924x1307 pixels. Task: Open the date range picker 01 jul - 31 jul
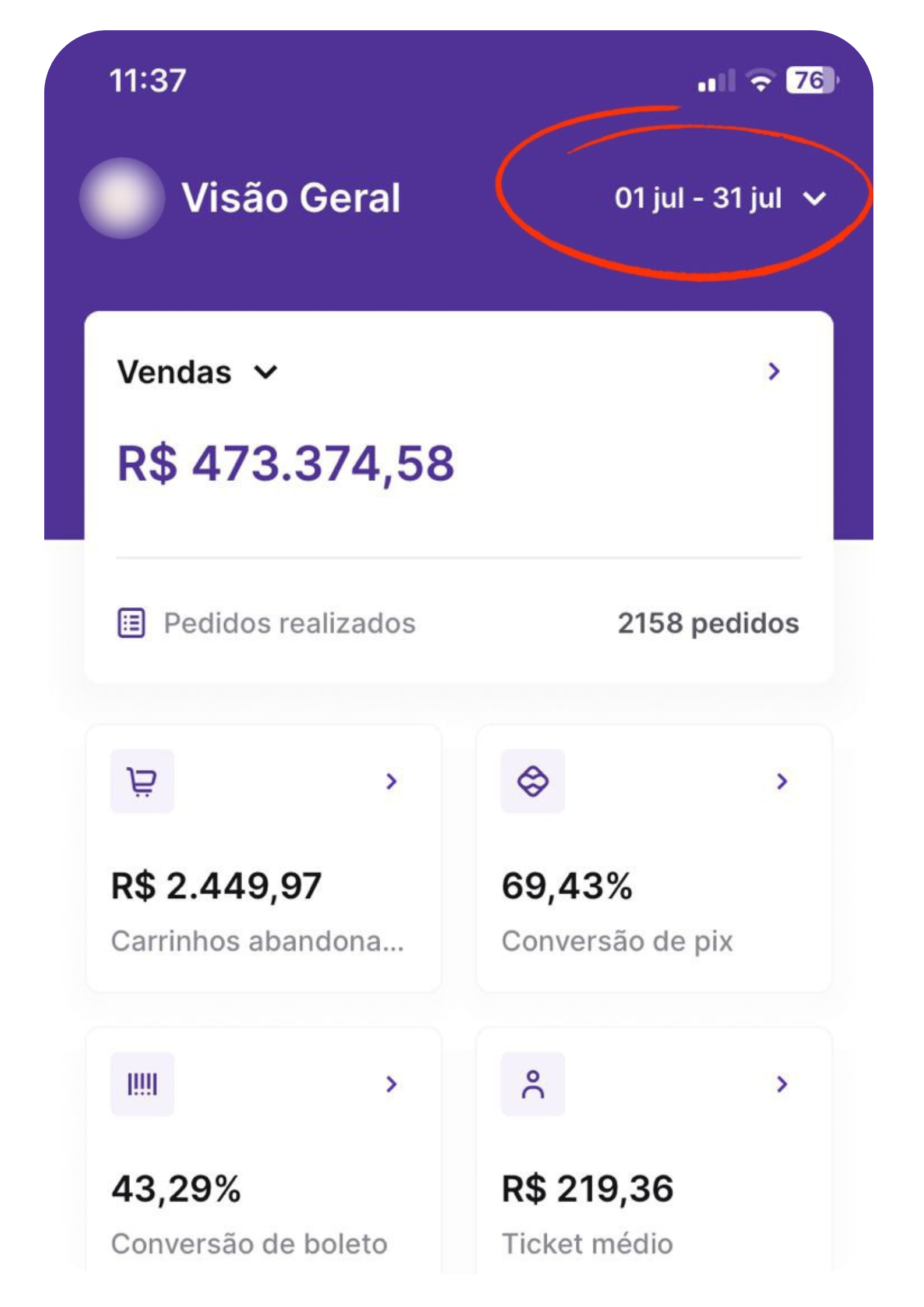(719, 199)
